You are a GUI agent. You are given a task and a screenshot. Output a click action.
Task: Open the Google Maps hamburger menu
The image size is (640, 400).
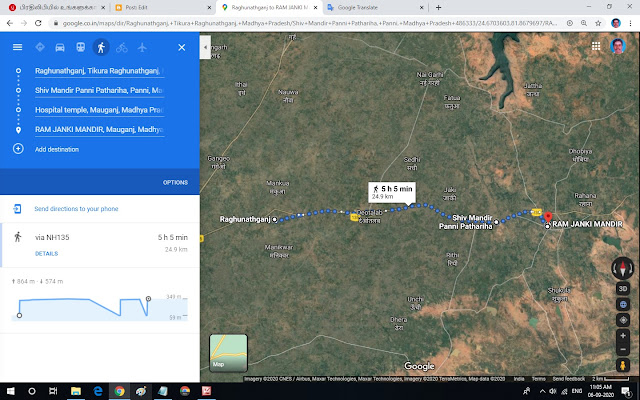(17, 47)
